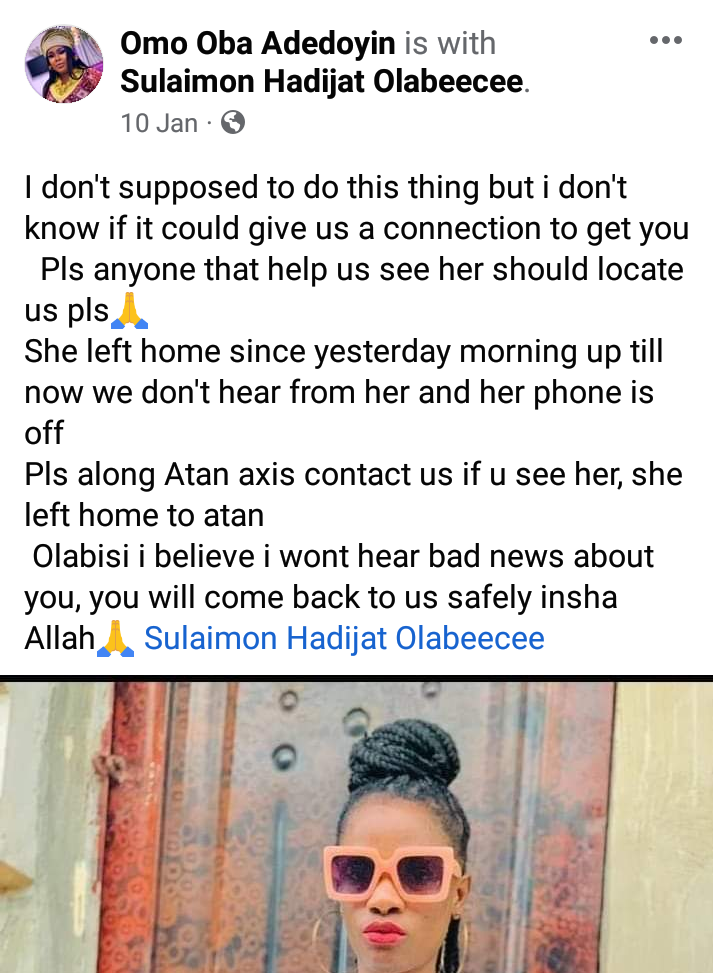Open the Omo Oba Adedoyin name link
Screen dimensions: 713x973
coord(258,43)
